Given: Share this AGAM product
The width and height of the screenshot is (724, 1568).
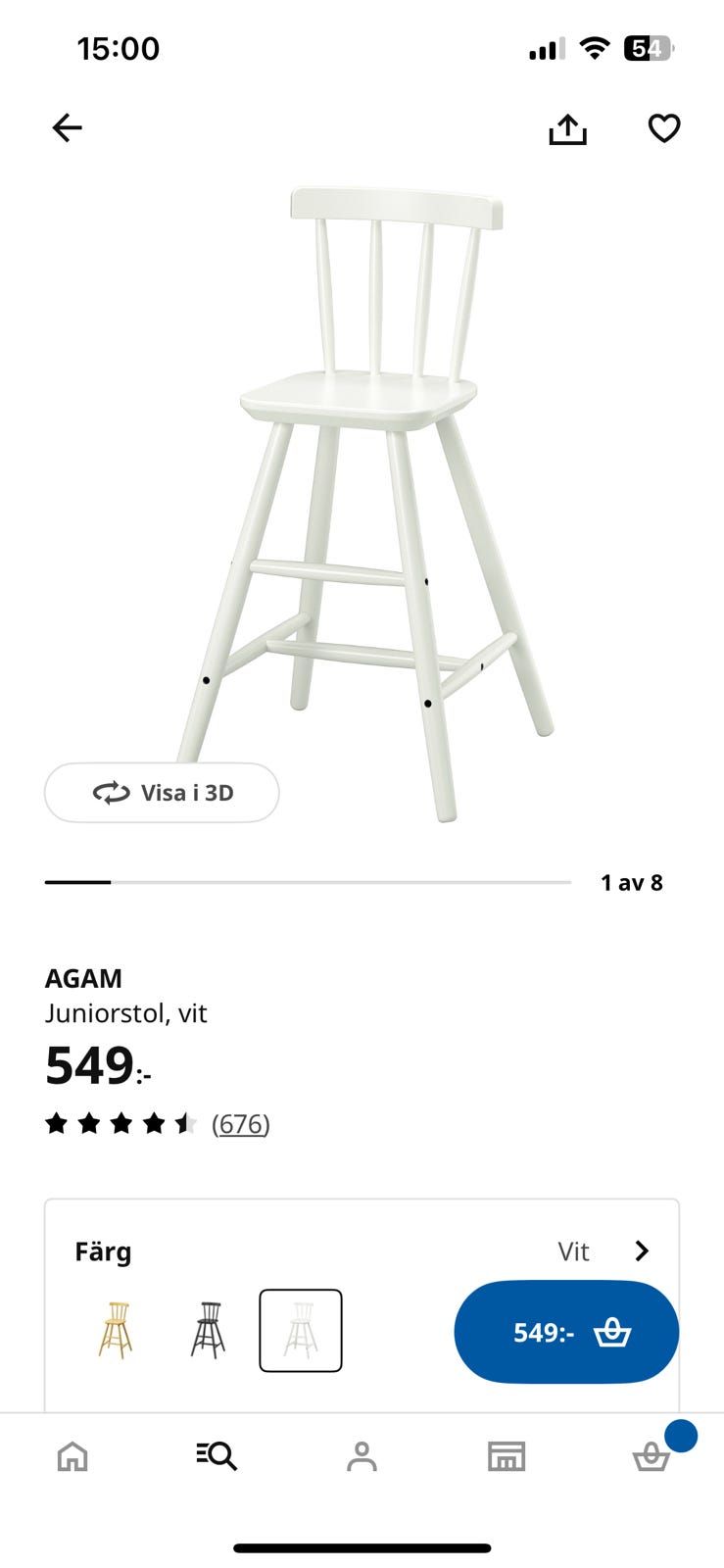Looking at the screenshot, I should click(x=567, y=128).
